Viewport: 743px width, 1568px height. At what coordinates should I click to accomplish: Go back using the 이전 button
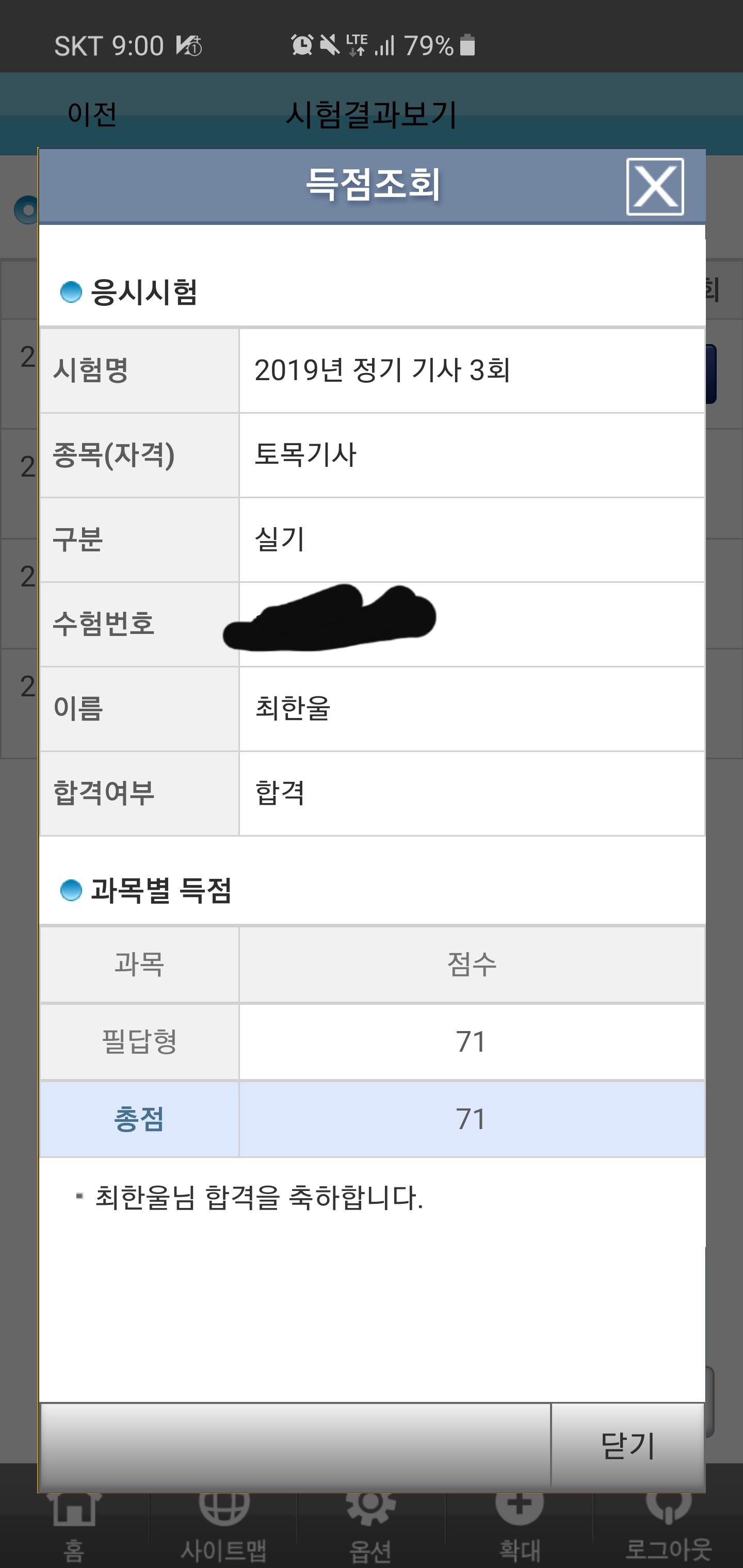click(92, 114)
